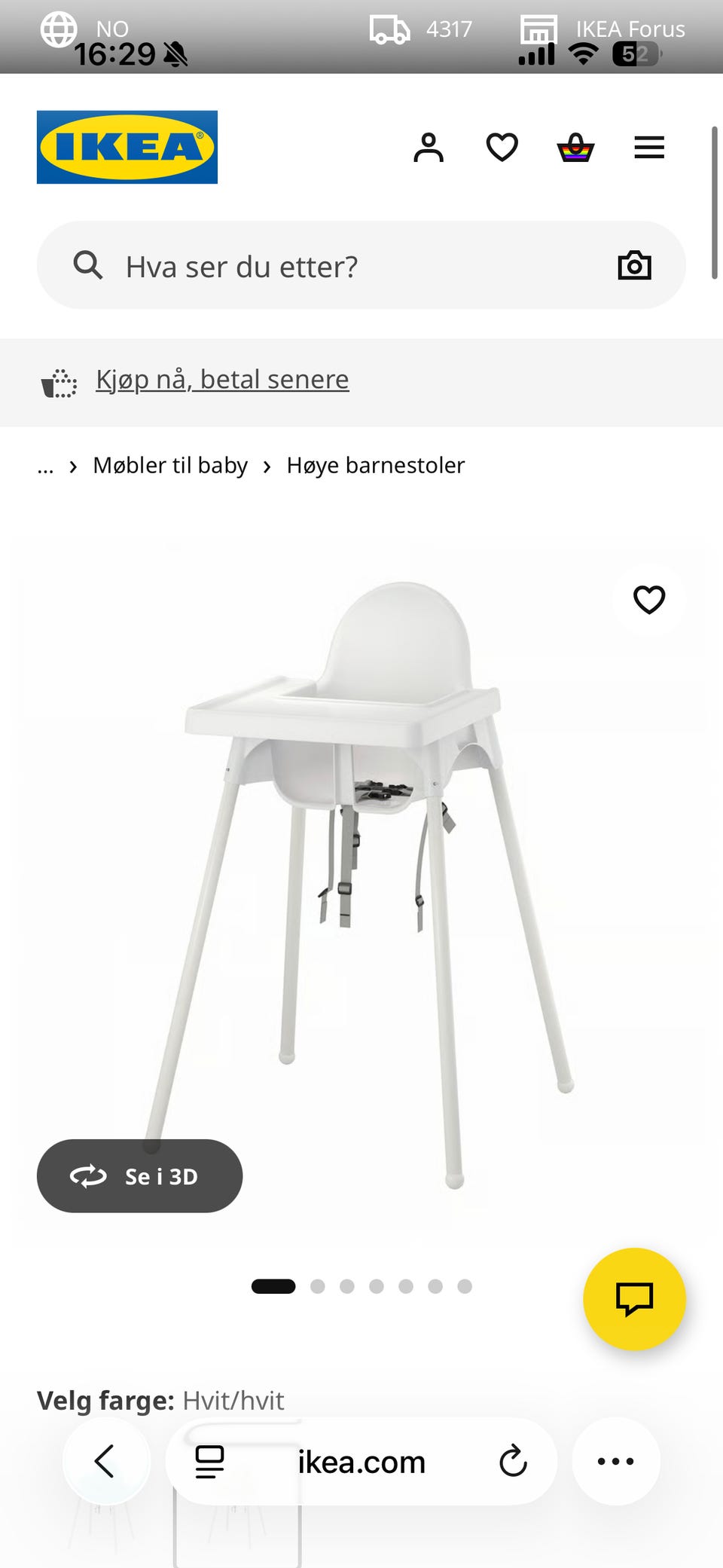Change the IKEA Forus store selection
Viewport: 723px width, 1568px height.
602,29
